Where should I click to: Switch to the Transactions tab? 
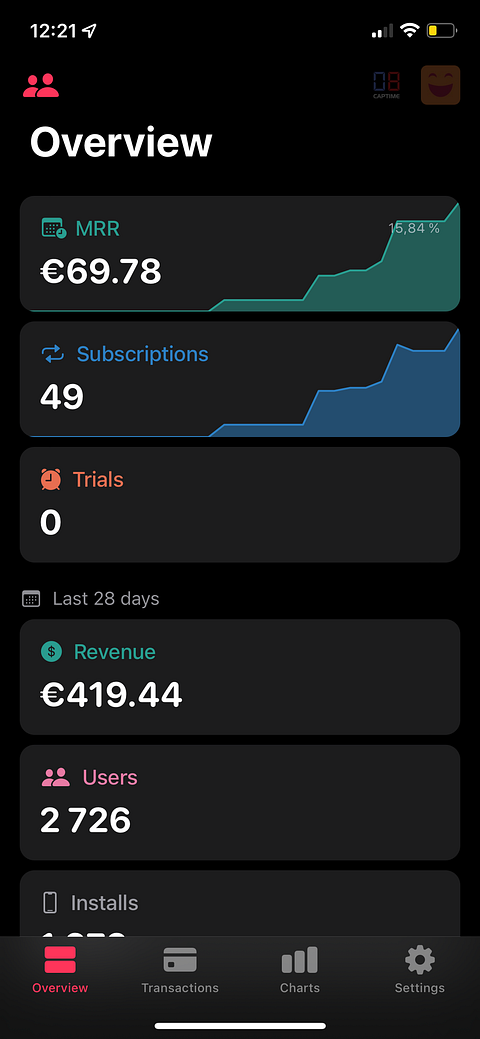[180, 970]
